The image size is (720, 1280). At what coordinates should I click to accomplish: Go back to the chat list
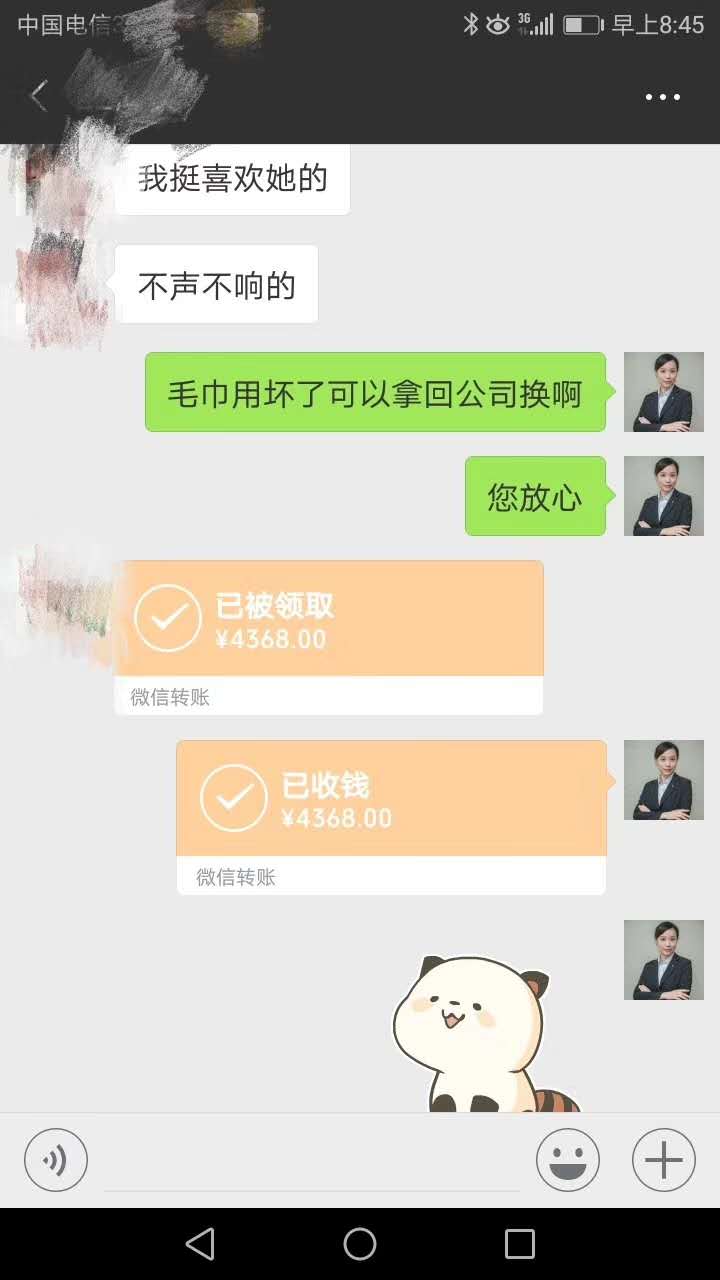(39, 97)
